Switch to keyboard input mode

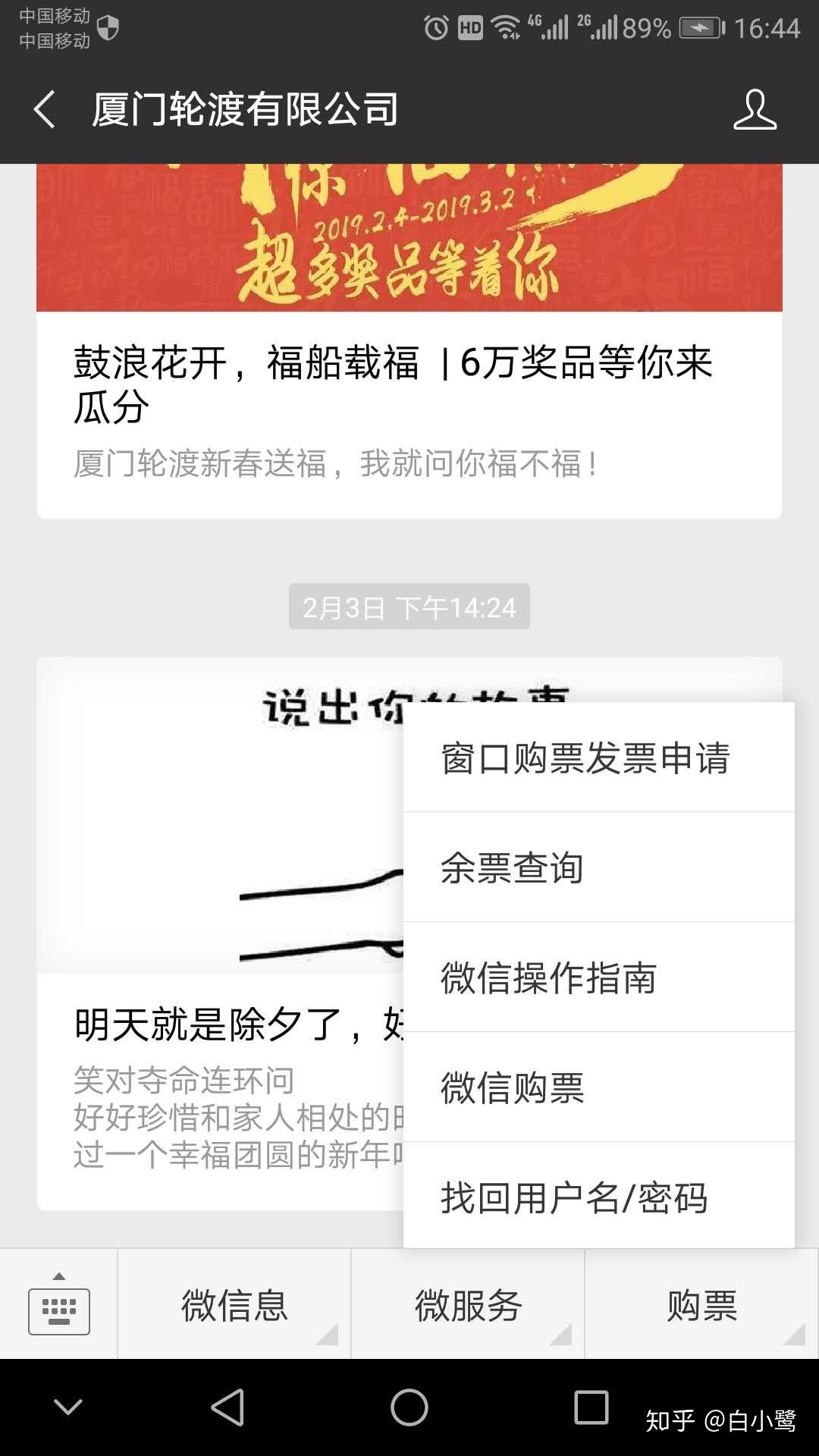click(59, 1304)
